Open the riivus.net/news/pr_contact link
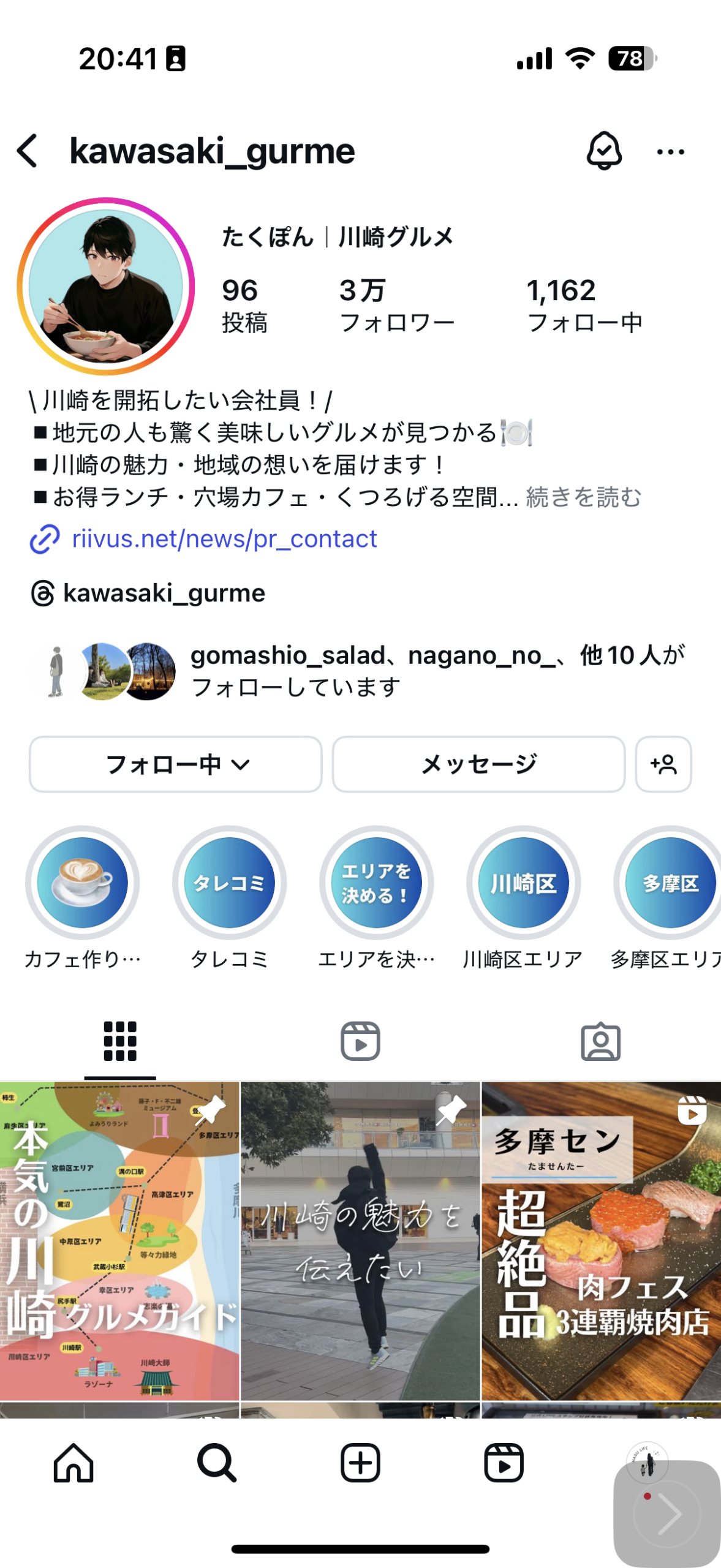Viewport: 721px width, 1568px height. click(224, 539)
